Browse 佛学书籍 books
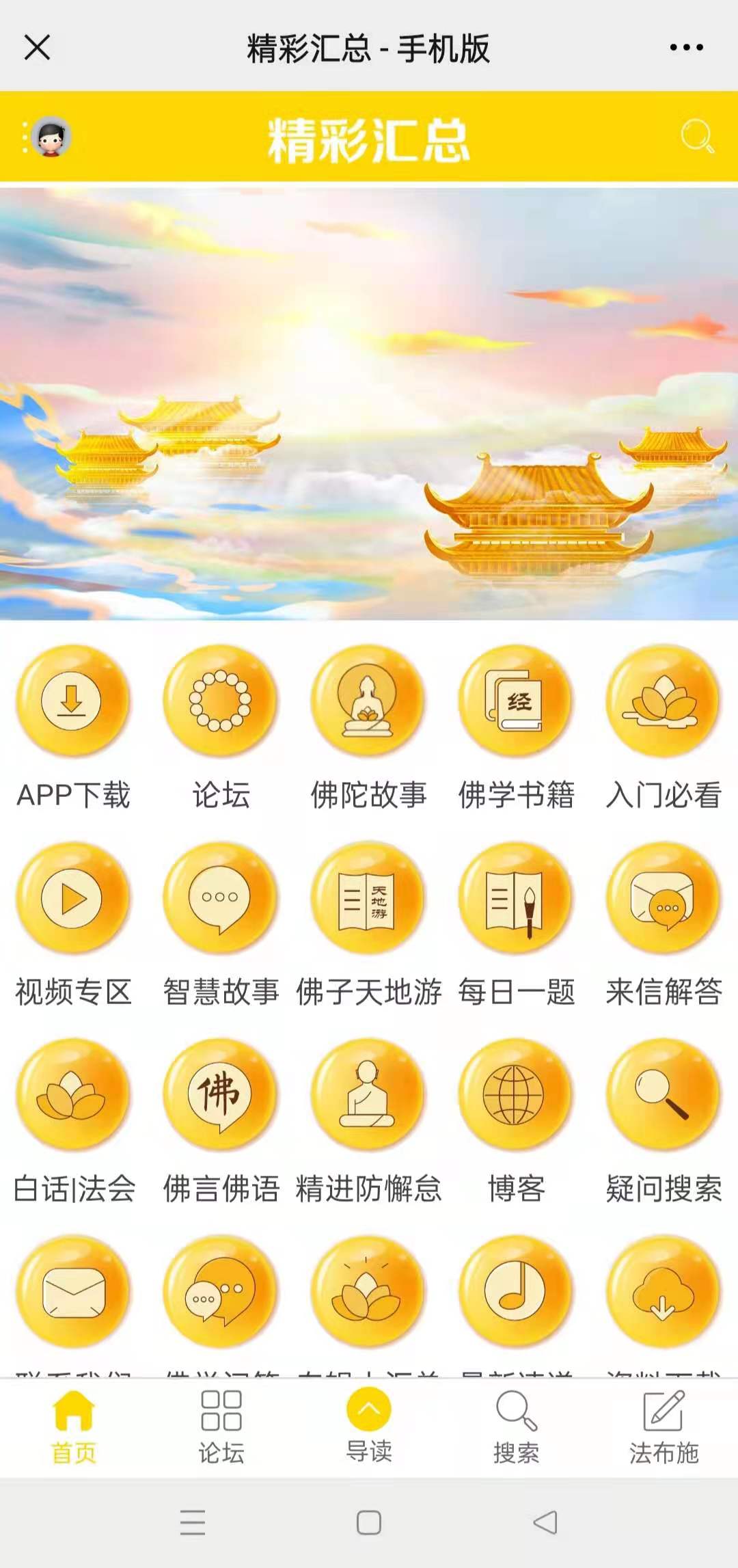This screenshot has height=1568, width=738. tap(516, 701)
